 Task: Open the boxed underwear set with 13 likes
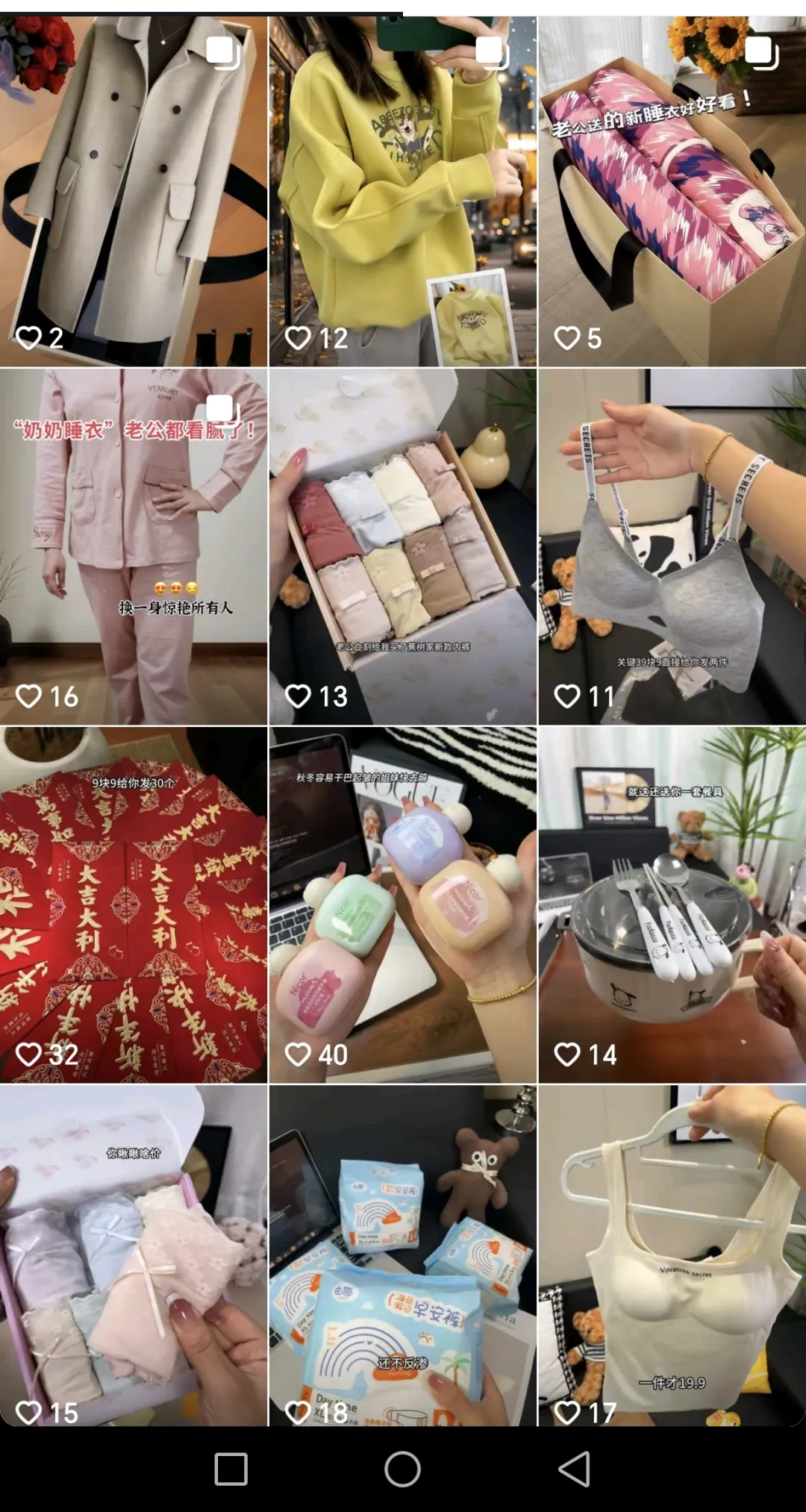402,546
